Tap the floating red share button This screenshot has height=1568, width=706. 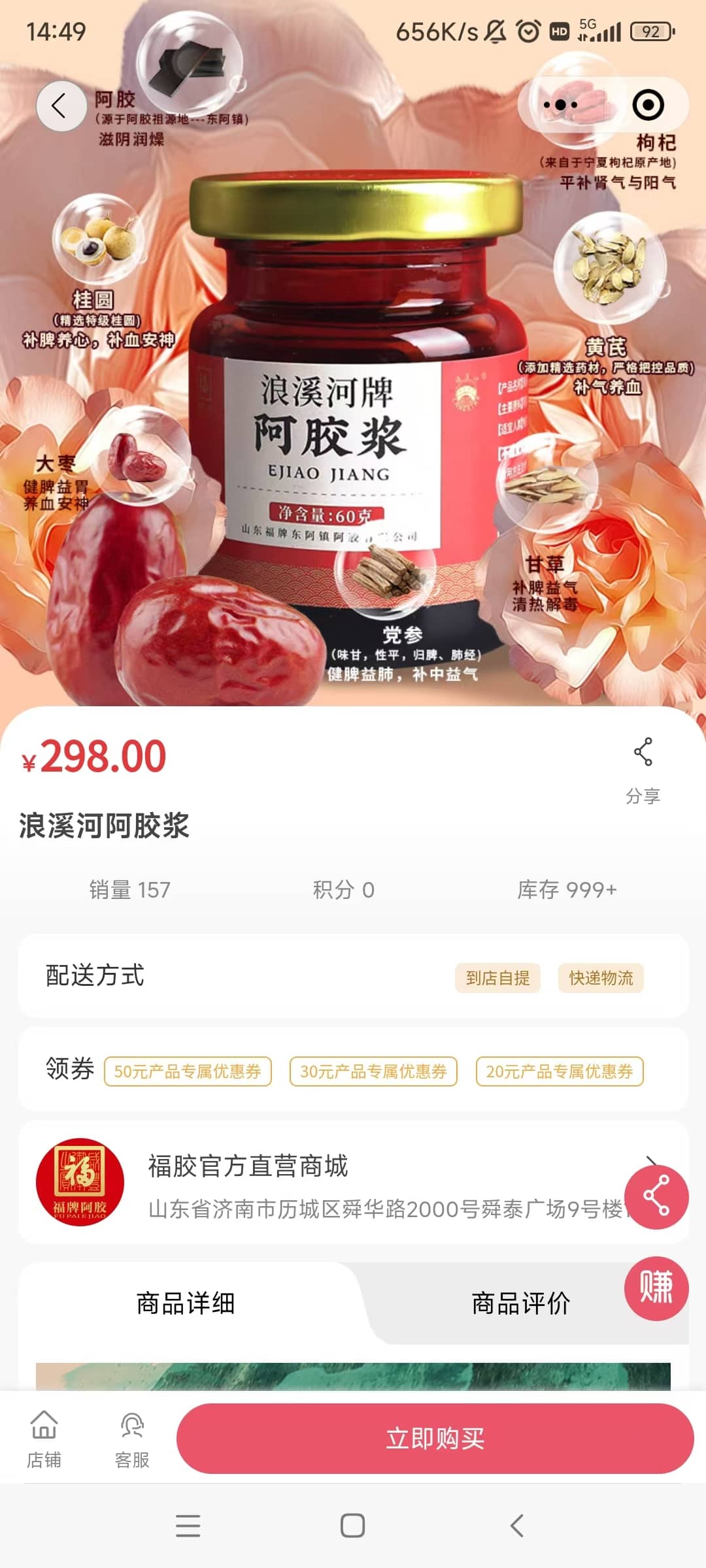pyautogui.click(x=656, y=1197)
